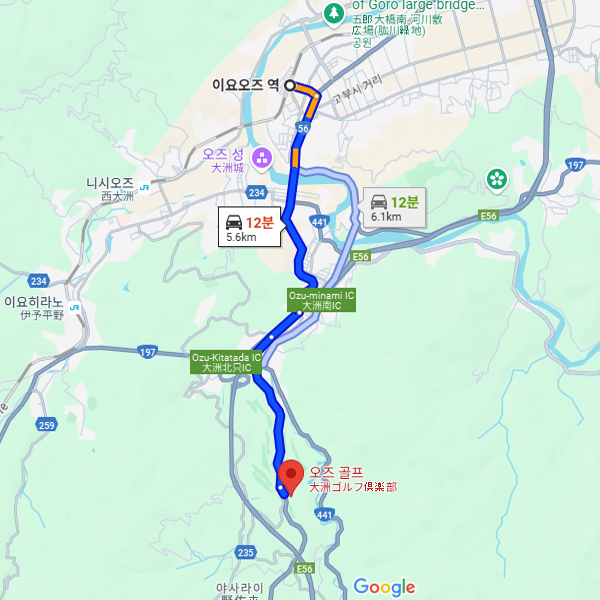Open the green park marker near Goro bridge
600x600 pixels.
[334, 14]
